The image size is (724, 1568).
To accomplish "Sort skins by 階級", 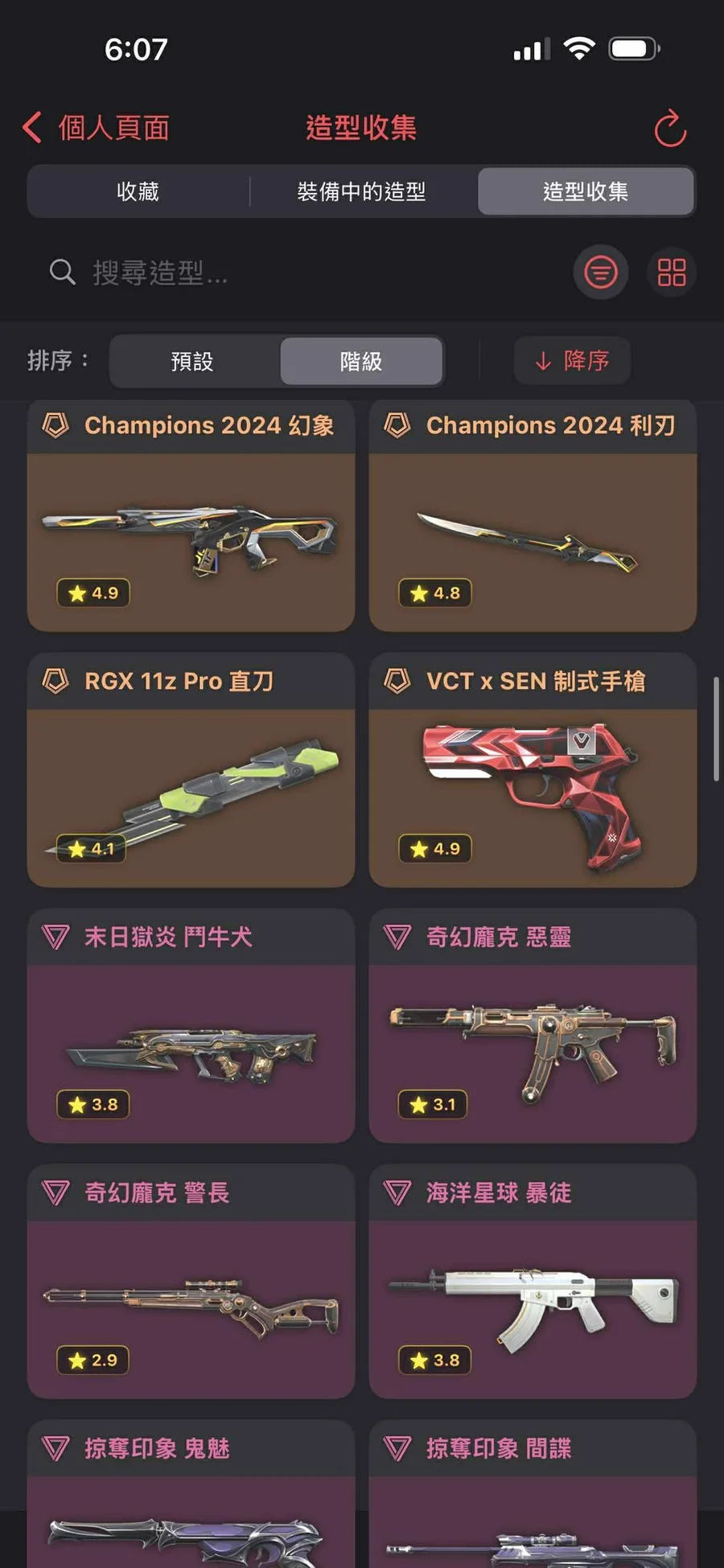I will point(361,361).
